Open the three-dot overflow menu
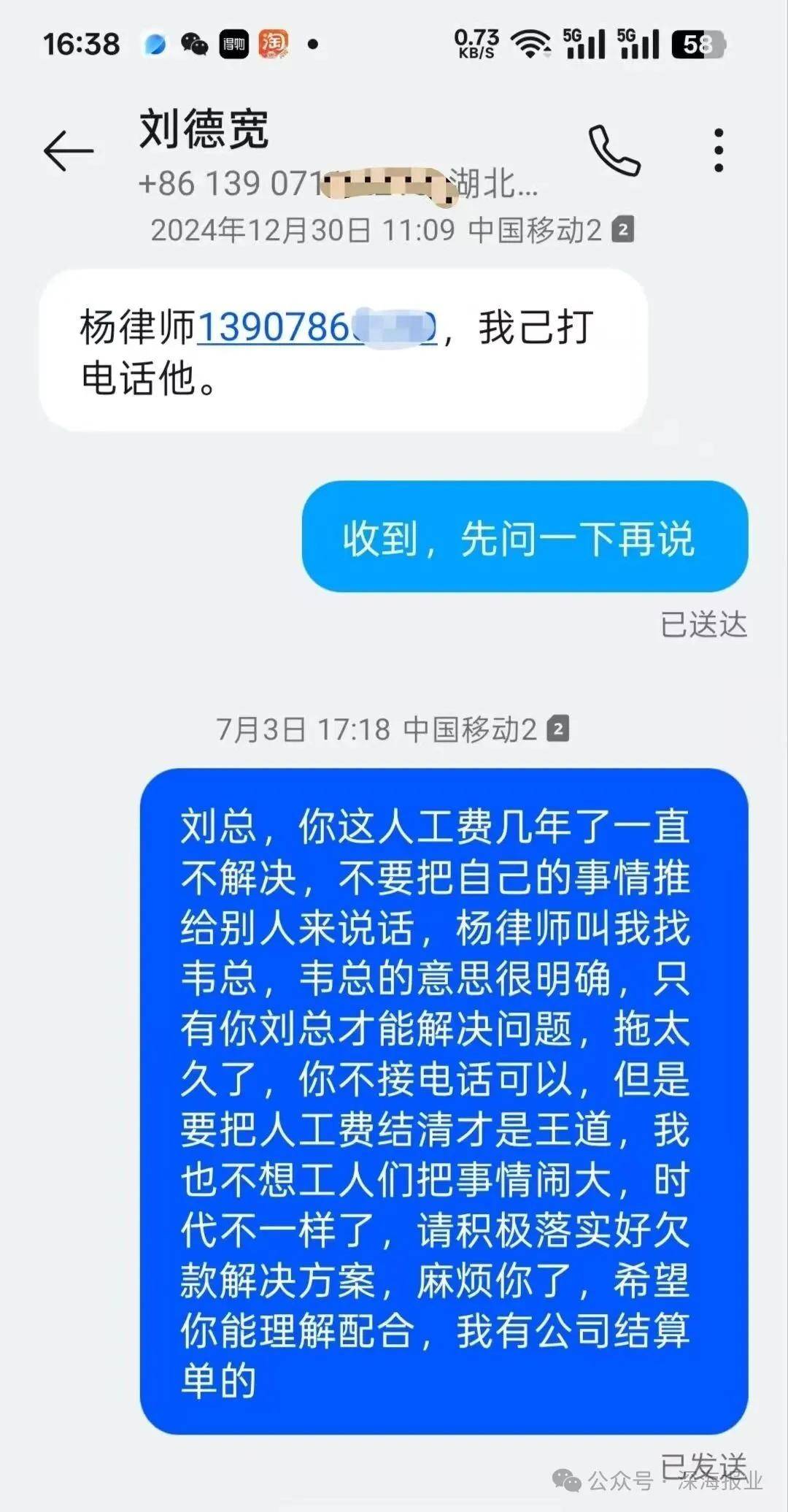 pyautogui.click(x=719, y=150)
